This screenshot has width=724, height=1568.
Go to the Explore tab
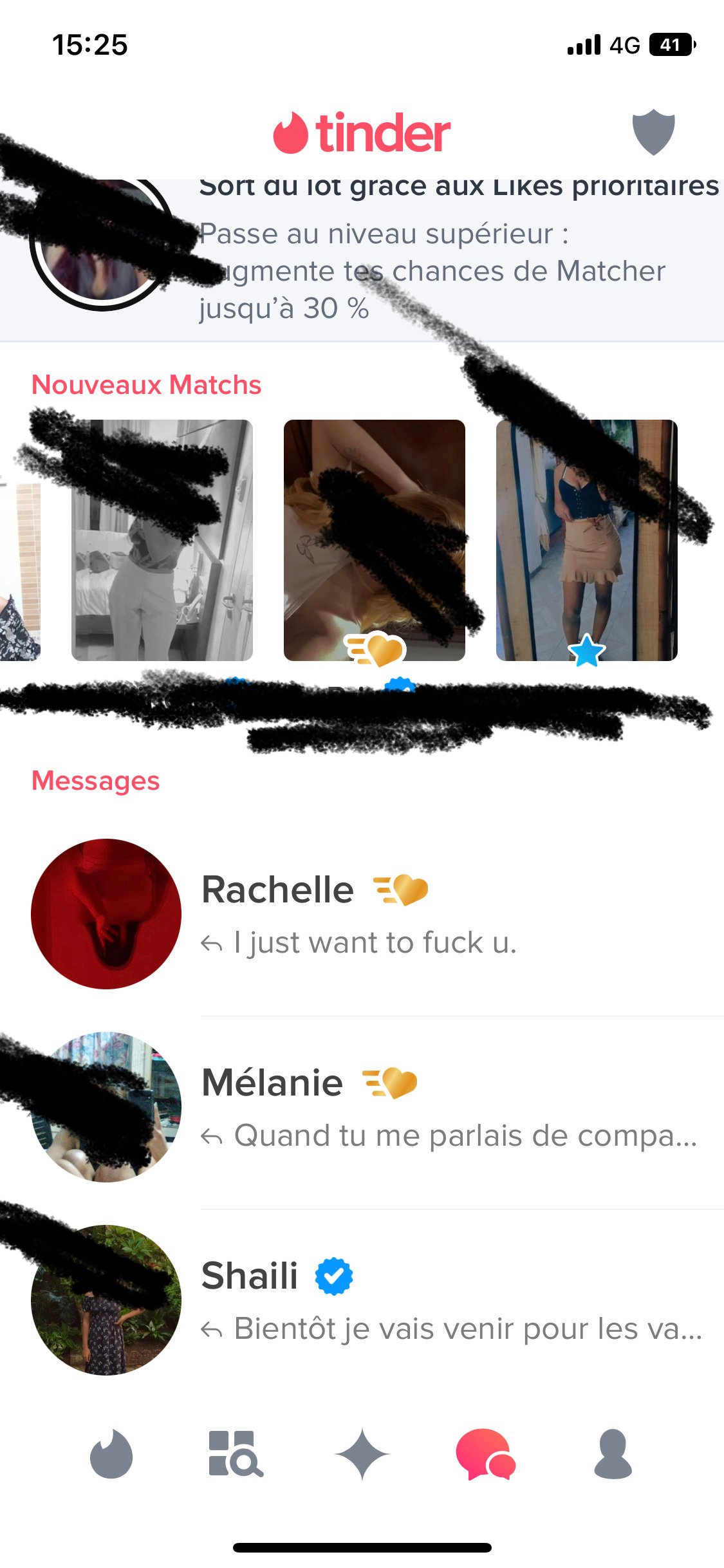[236, 1454]
